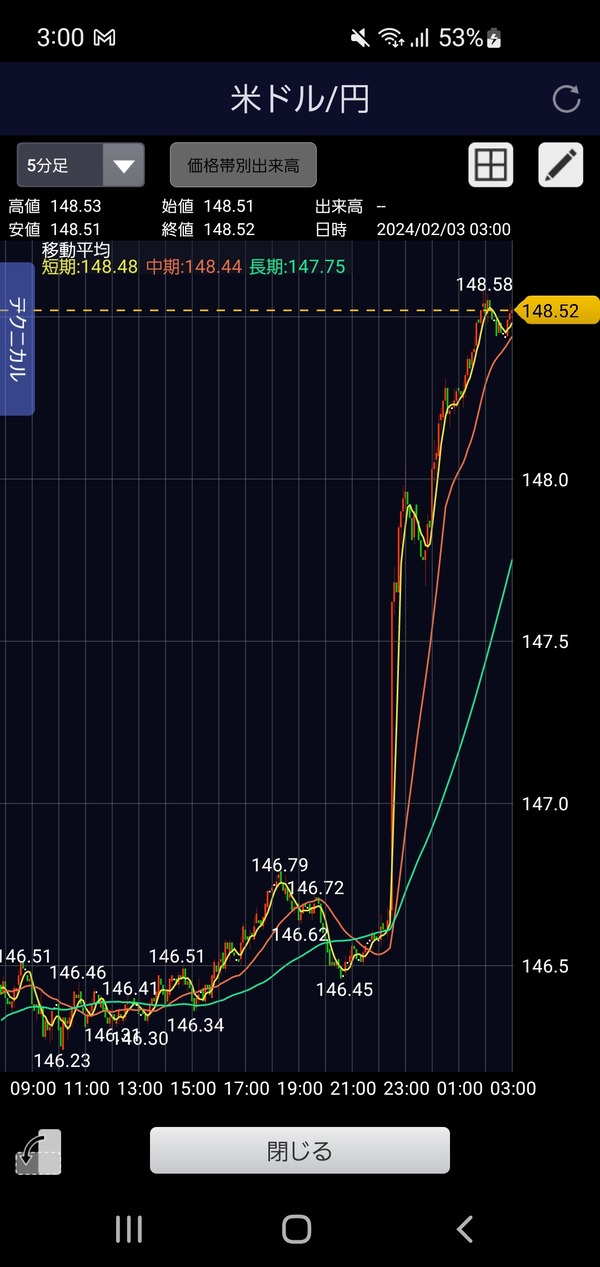Open the chart layout grid icon

pyautogui.click(x=490, y=165)
